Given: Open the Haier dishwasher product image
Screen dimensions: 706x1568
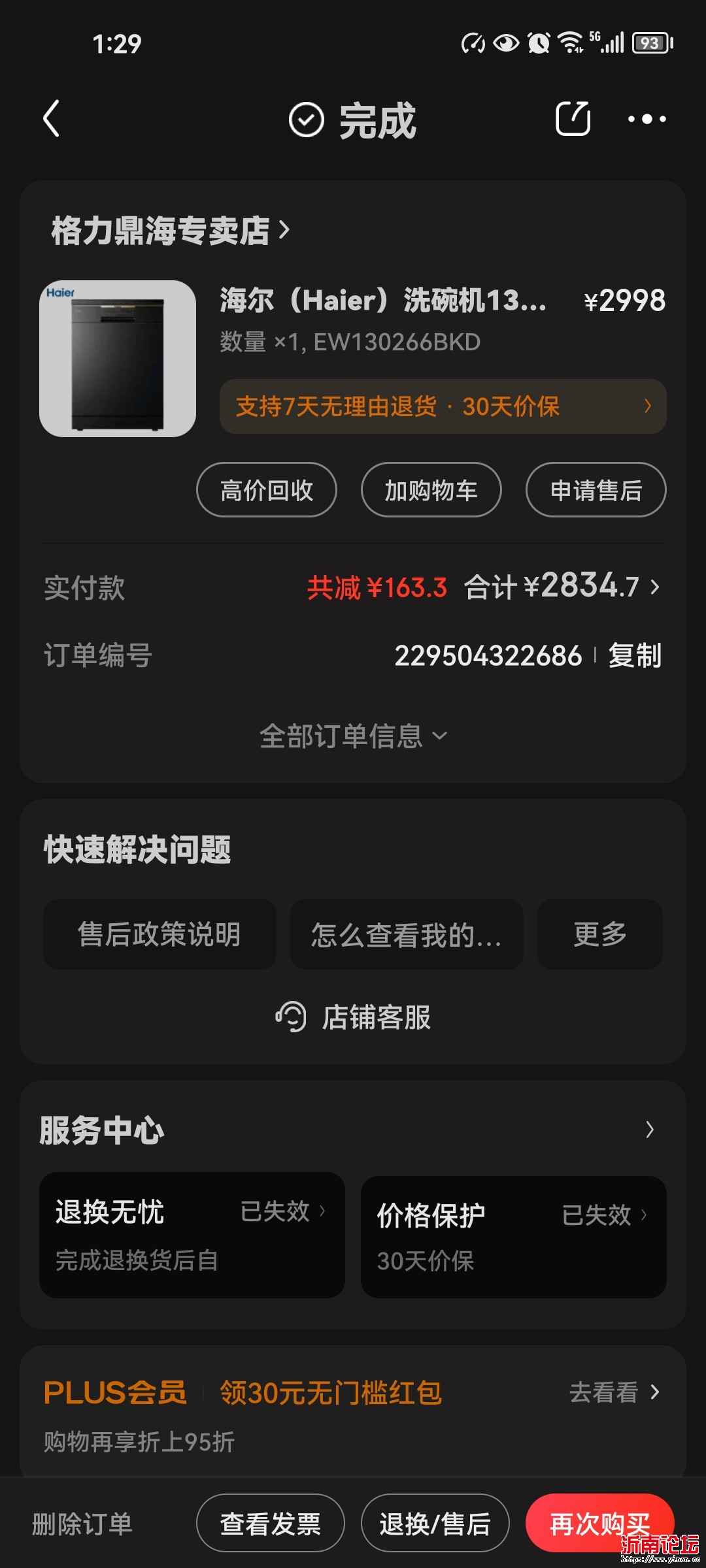Looking at the screenshot, I should 118,359.
